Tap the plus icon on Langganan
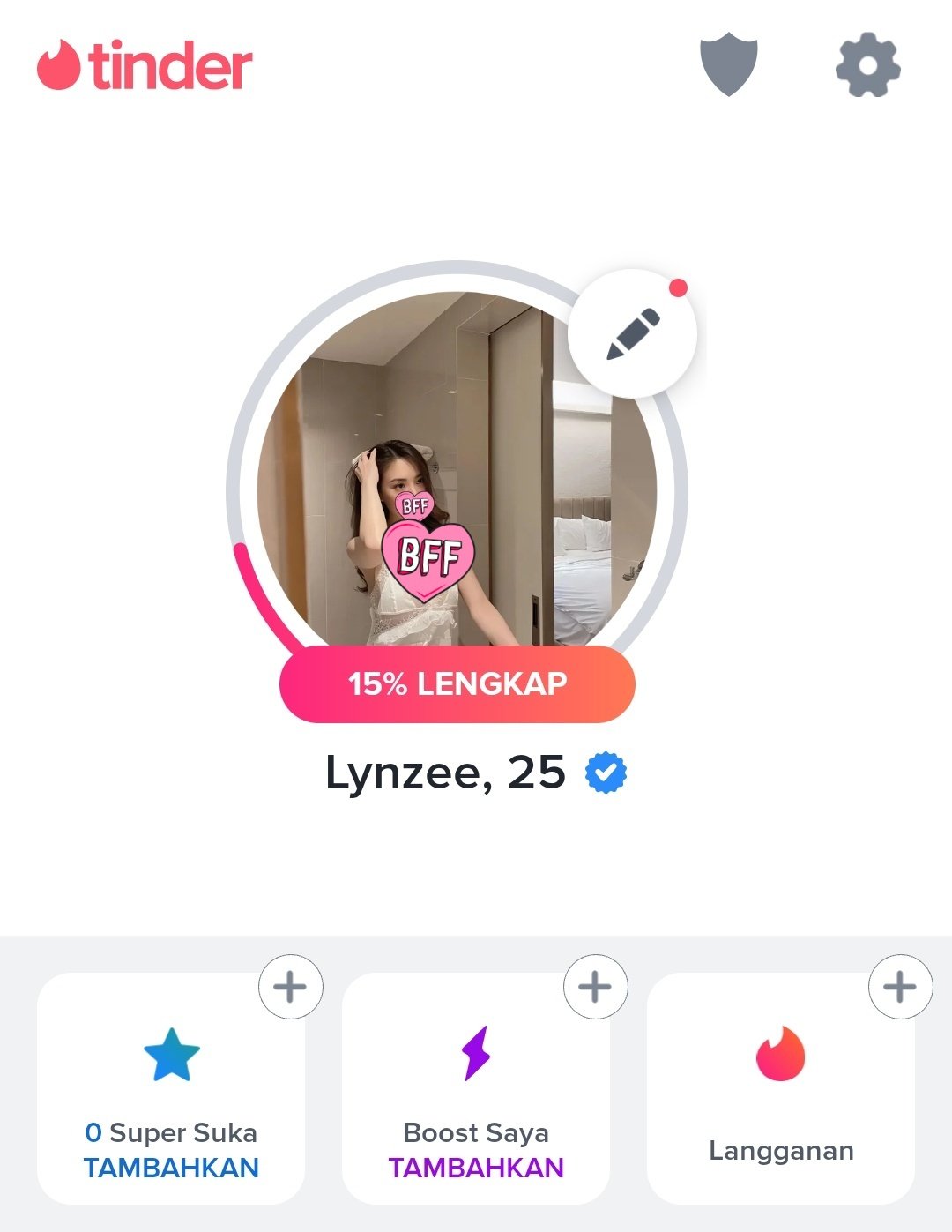Image resolution: width=952 pixels, height=1232 pixels. click(900, 987)
